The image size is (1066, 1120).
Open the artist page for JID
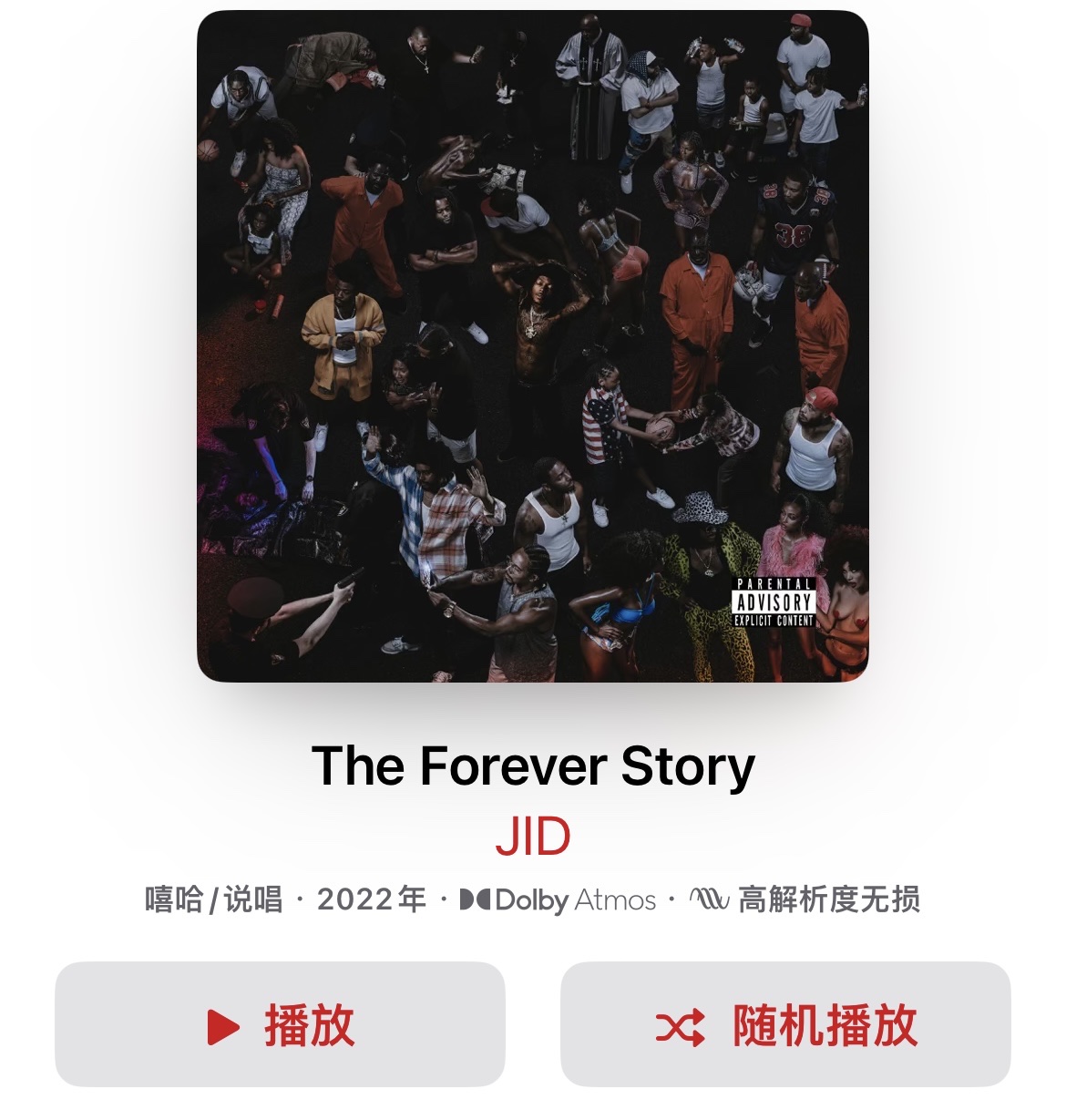(x=533, y=837)
